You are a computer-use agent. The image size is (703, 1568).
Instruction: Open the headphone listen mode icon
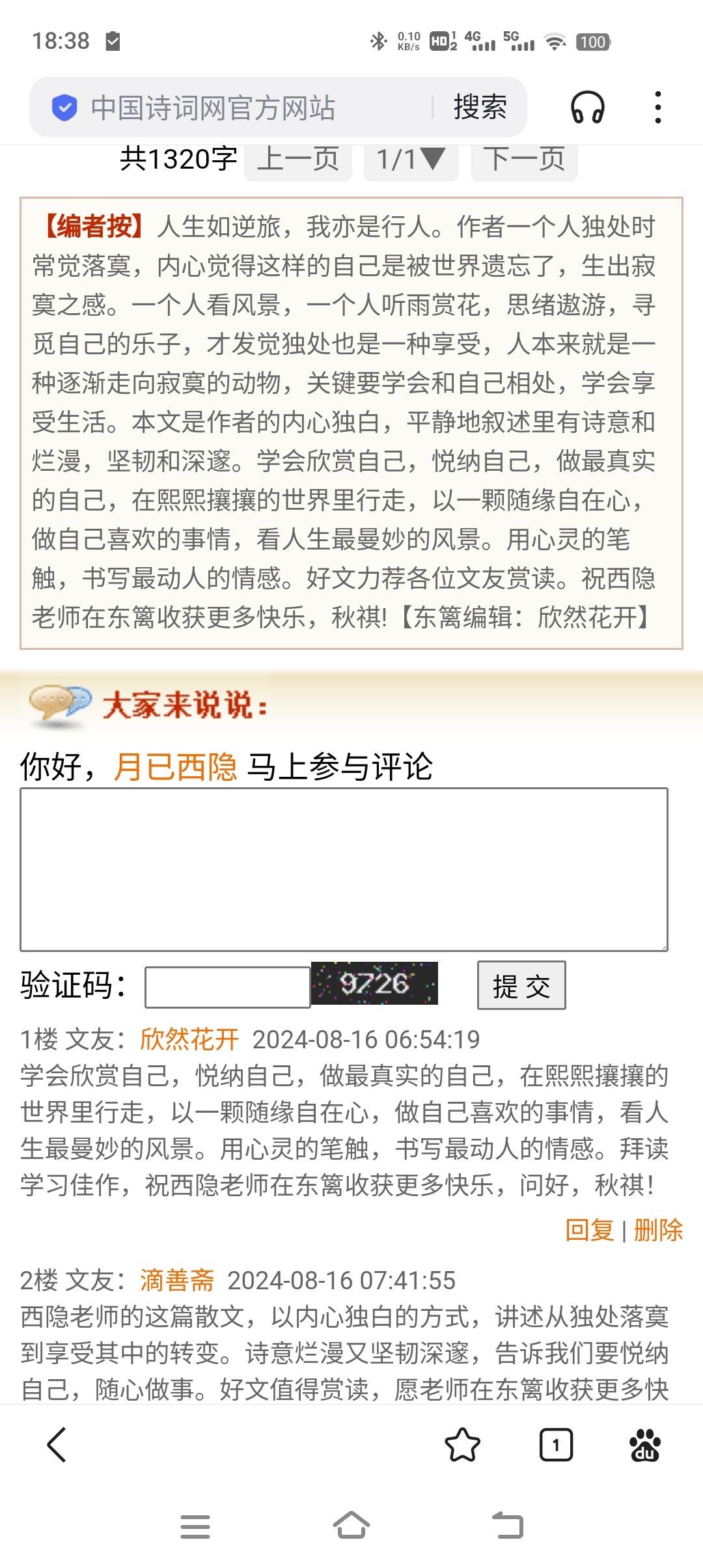point(588,107)
